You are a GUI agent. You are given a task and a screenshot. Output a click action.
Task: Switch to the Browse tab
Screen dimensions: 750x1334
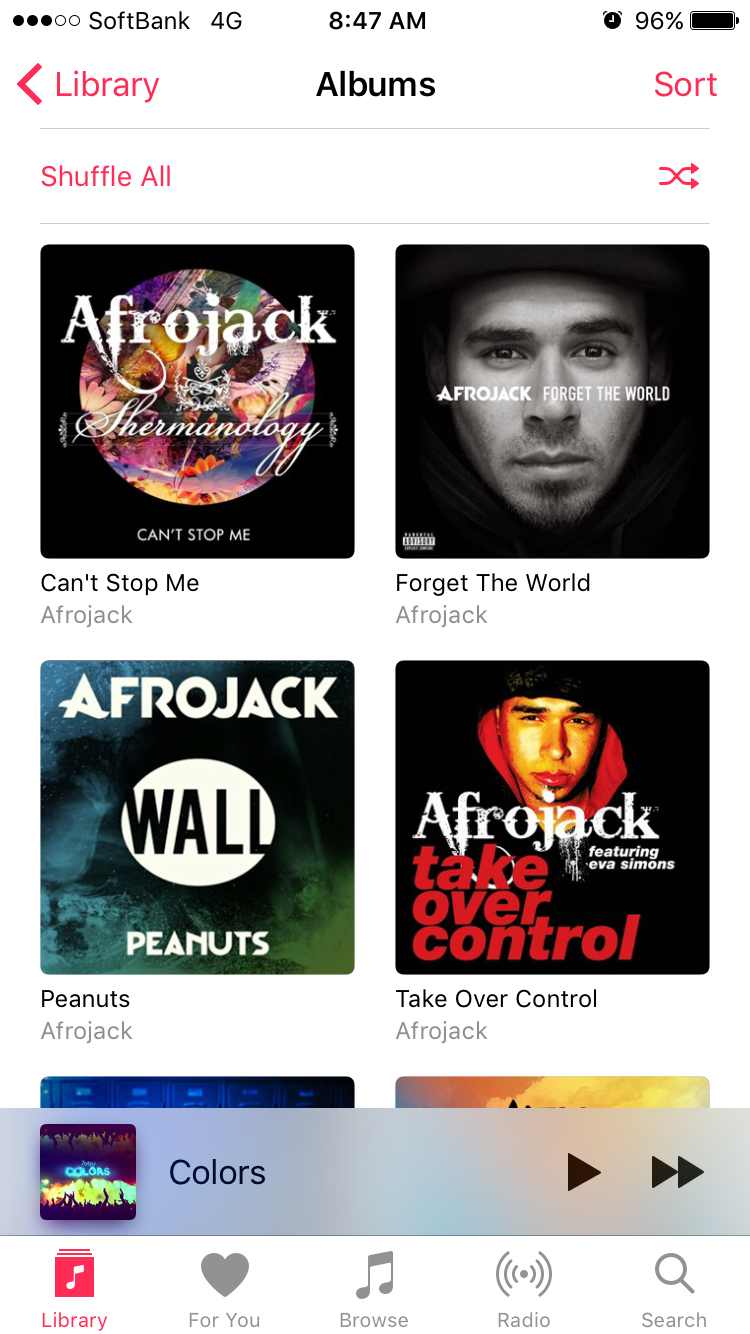click(374, 1290)
